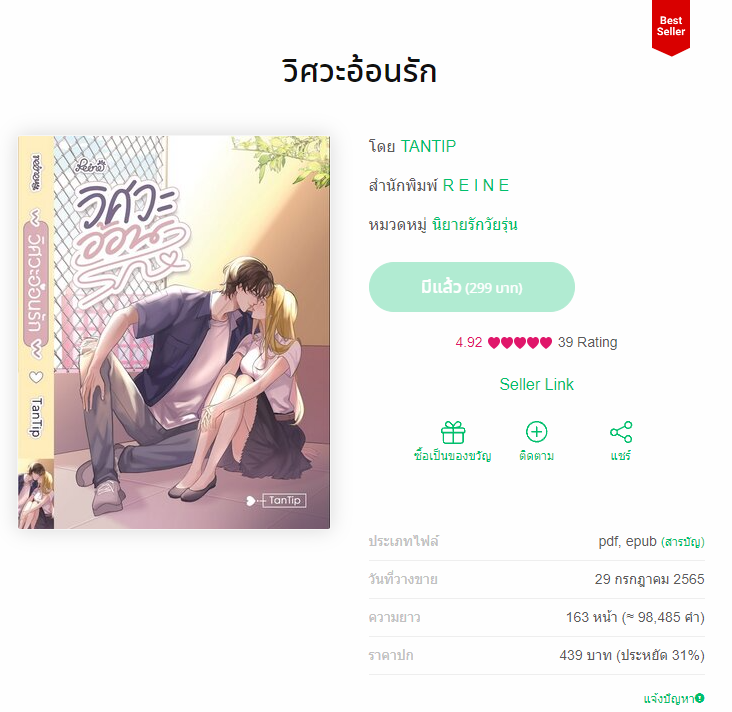
Task: Open the book cover image
Action: click(x=174, y=332)
